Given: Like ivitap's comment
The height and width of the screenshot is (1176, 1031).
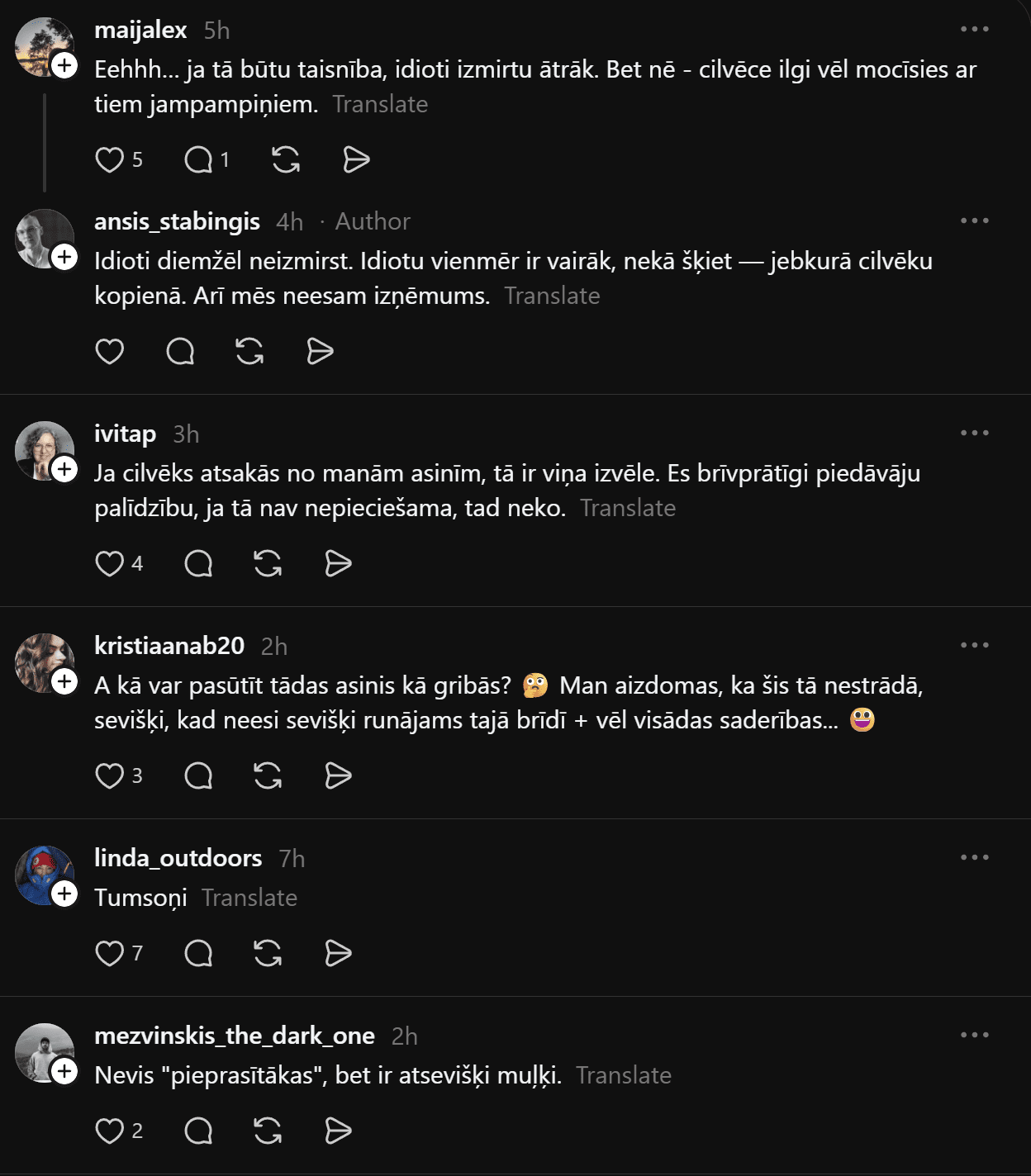Looking at the screenshot, I should [109, 563].
